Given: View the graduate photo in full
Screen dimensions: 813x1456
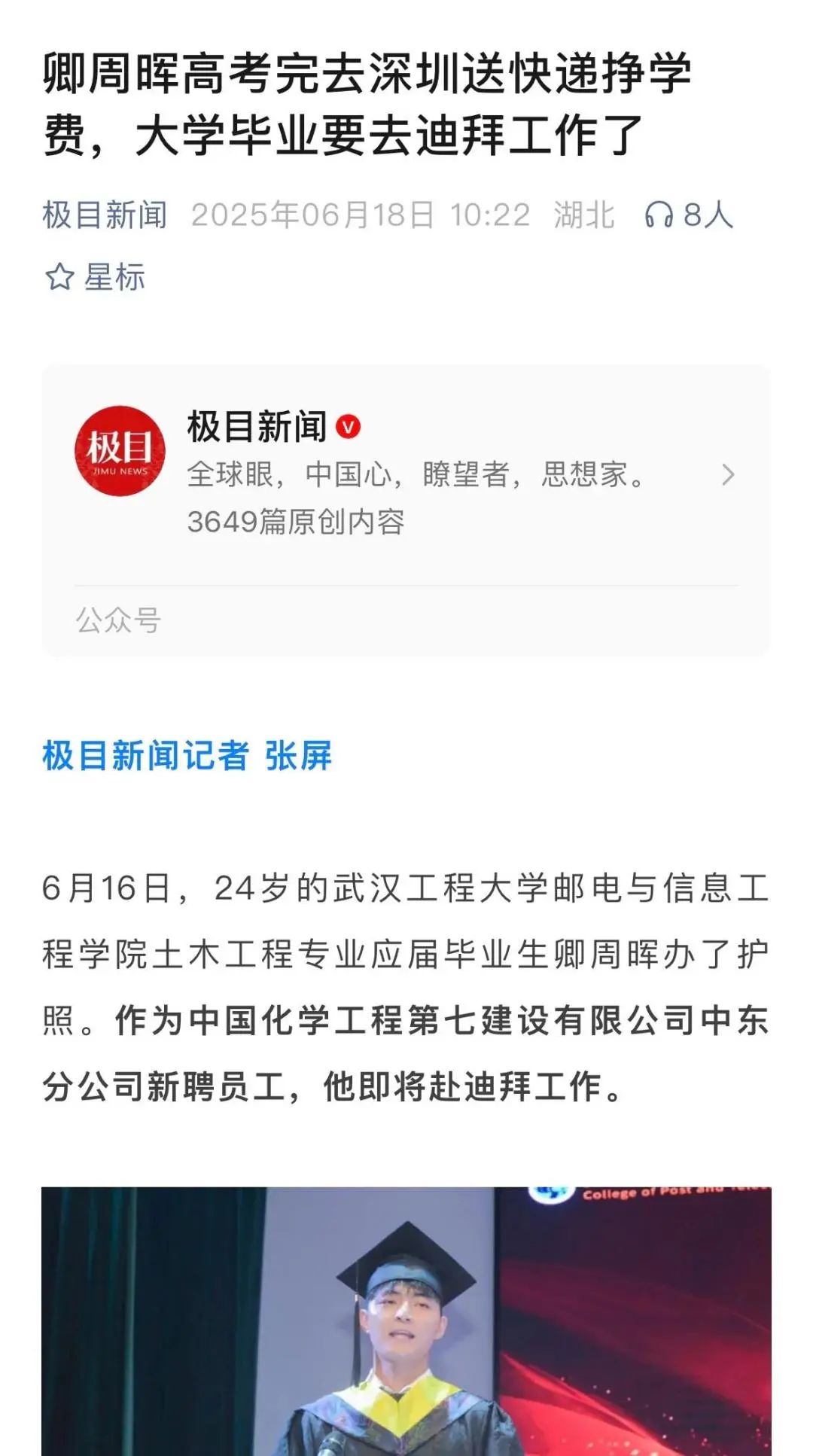Looking at the screenshot, I should coord(406,1321).
